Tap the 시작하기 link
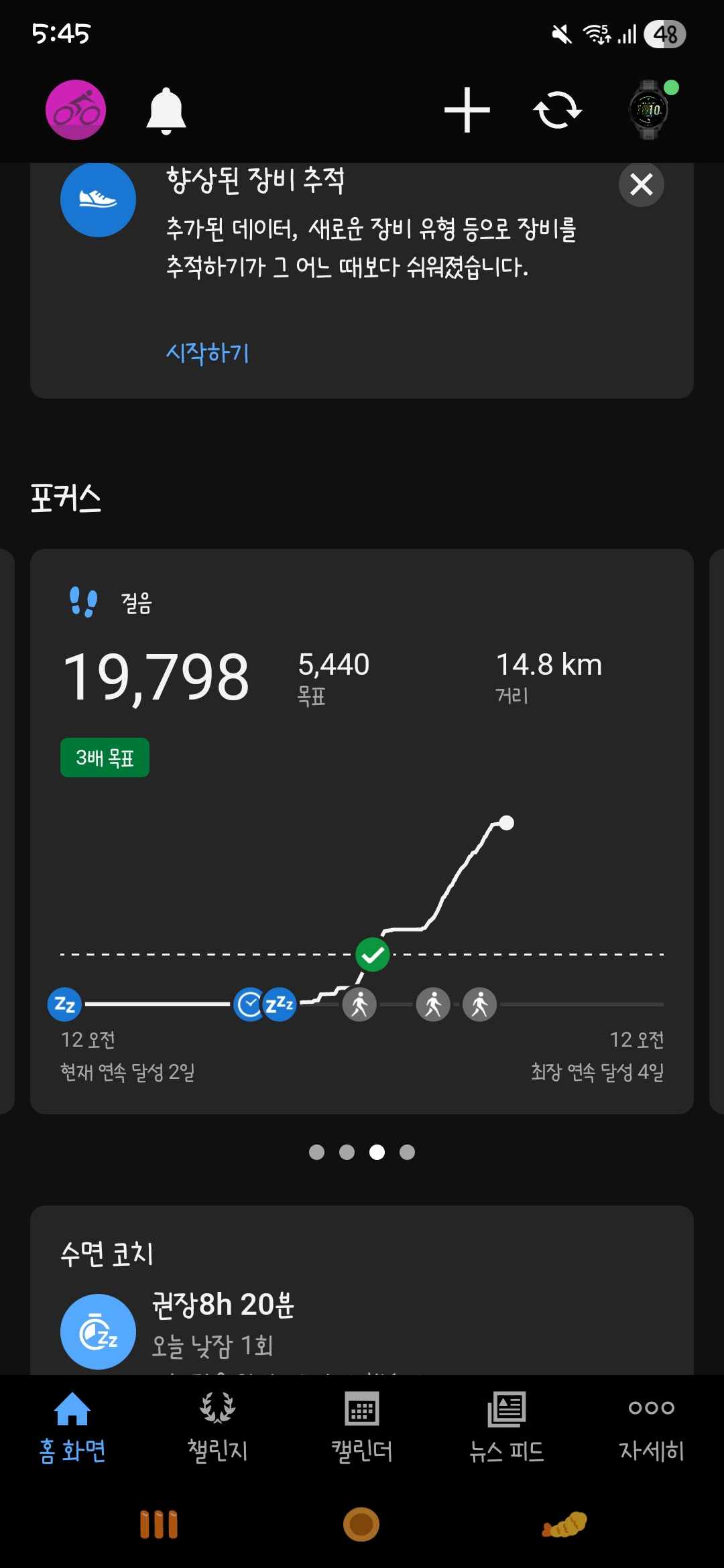Screen dimensions: 724x1568 tap(207, 352)
